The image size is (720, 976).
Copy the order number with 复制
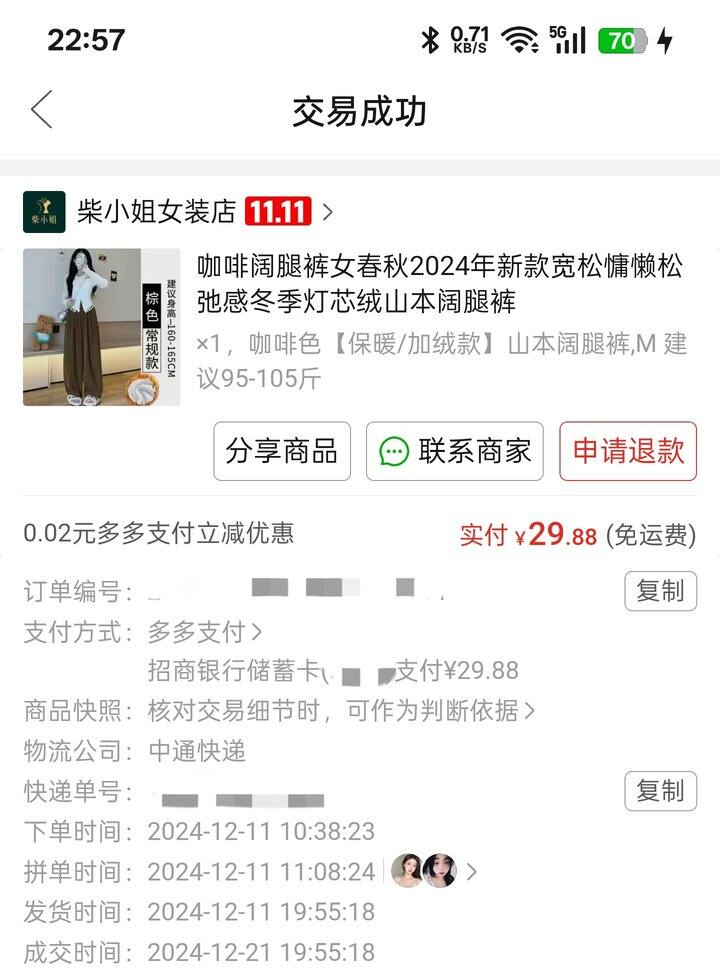(x=662, y=592)
